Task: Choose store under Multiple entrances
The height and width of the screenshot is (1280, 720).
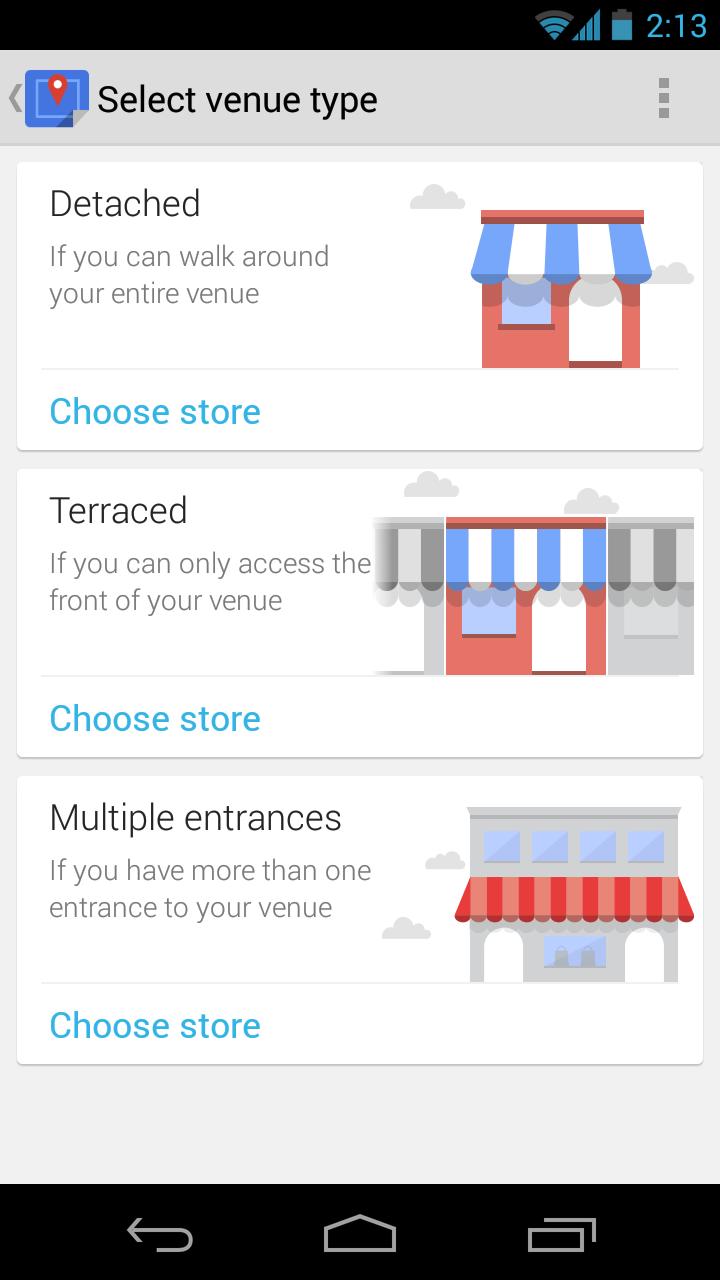Action: [x=155, y=1025]
